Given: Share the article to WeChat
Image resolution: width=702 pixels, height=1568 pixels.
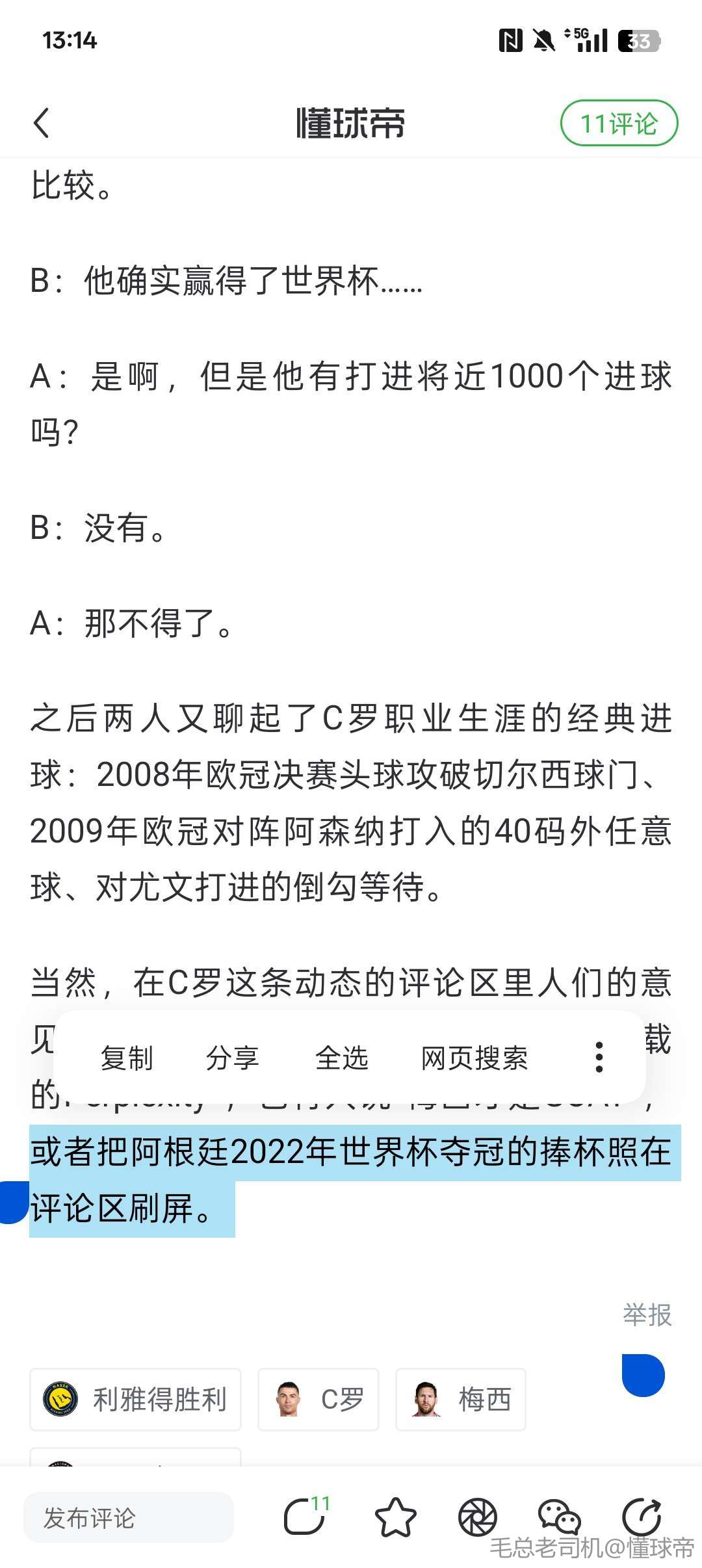Looking at the screenshot, I should point(559,1517).
